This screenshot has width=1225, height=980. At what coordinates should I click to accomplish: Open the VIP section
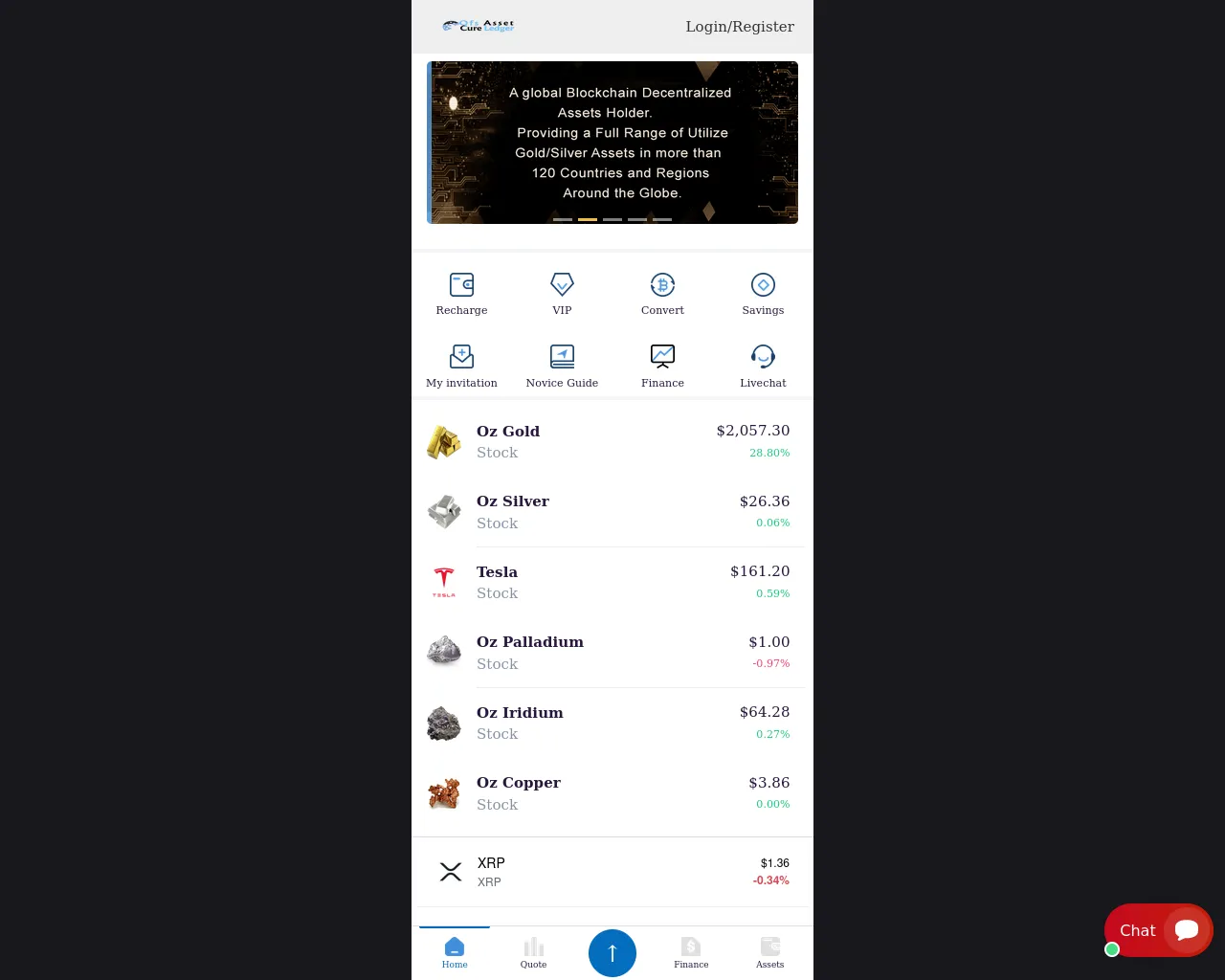562,294
